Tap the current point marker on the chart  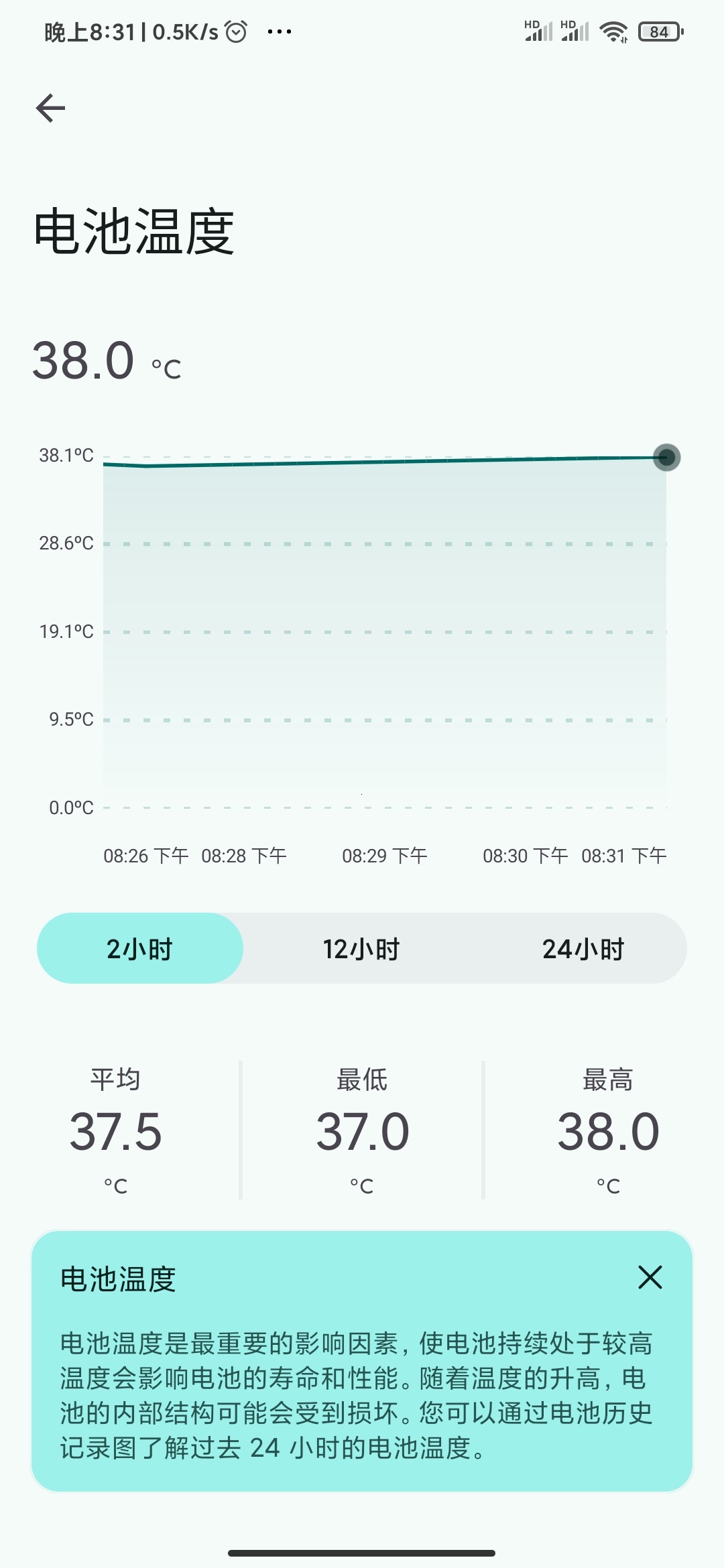pyautogui.click(x=666, y=458)
